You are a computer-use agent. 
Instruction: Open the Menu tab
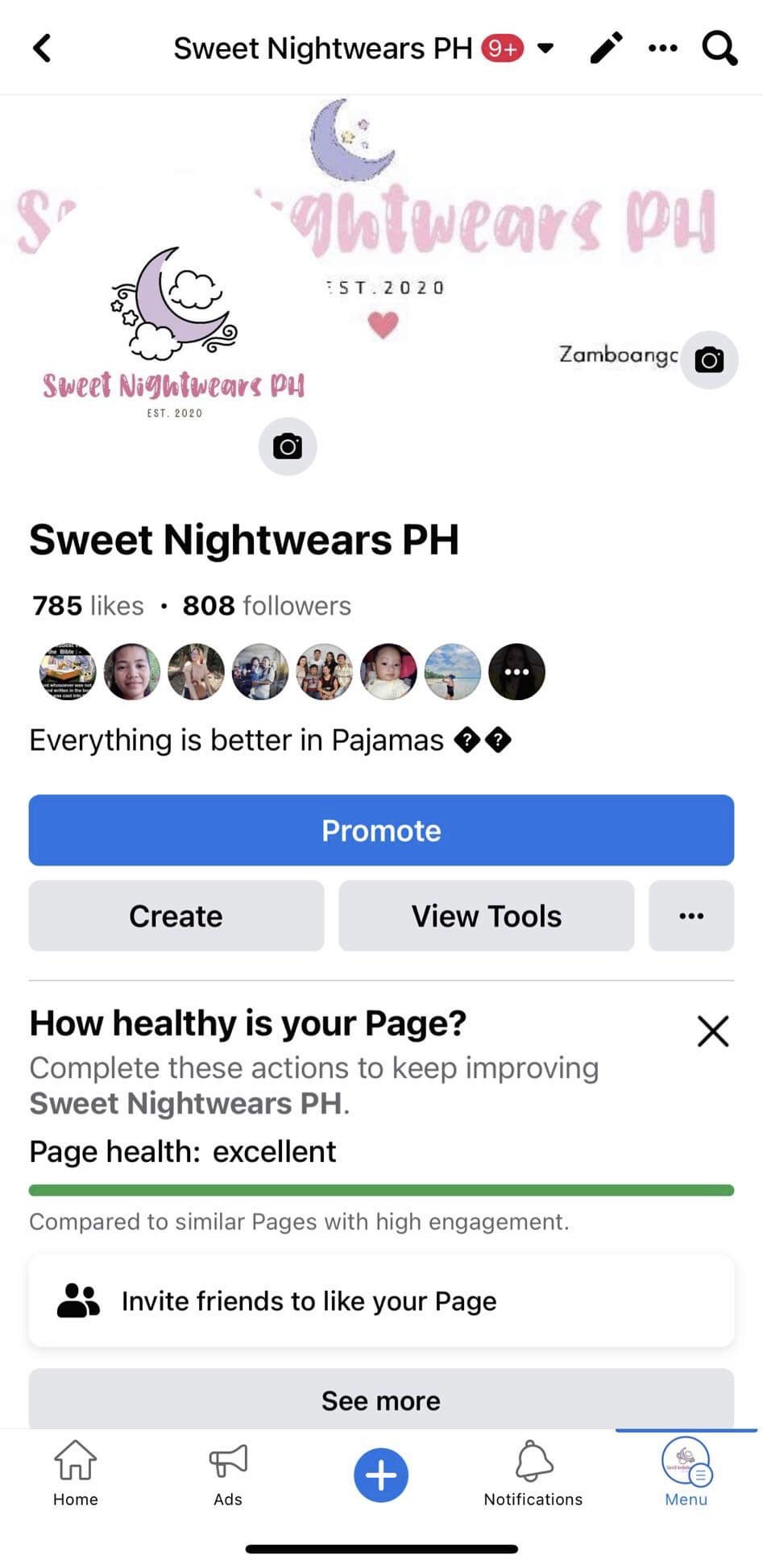tap(686, 1474)
